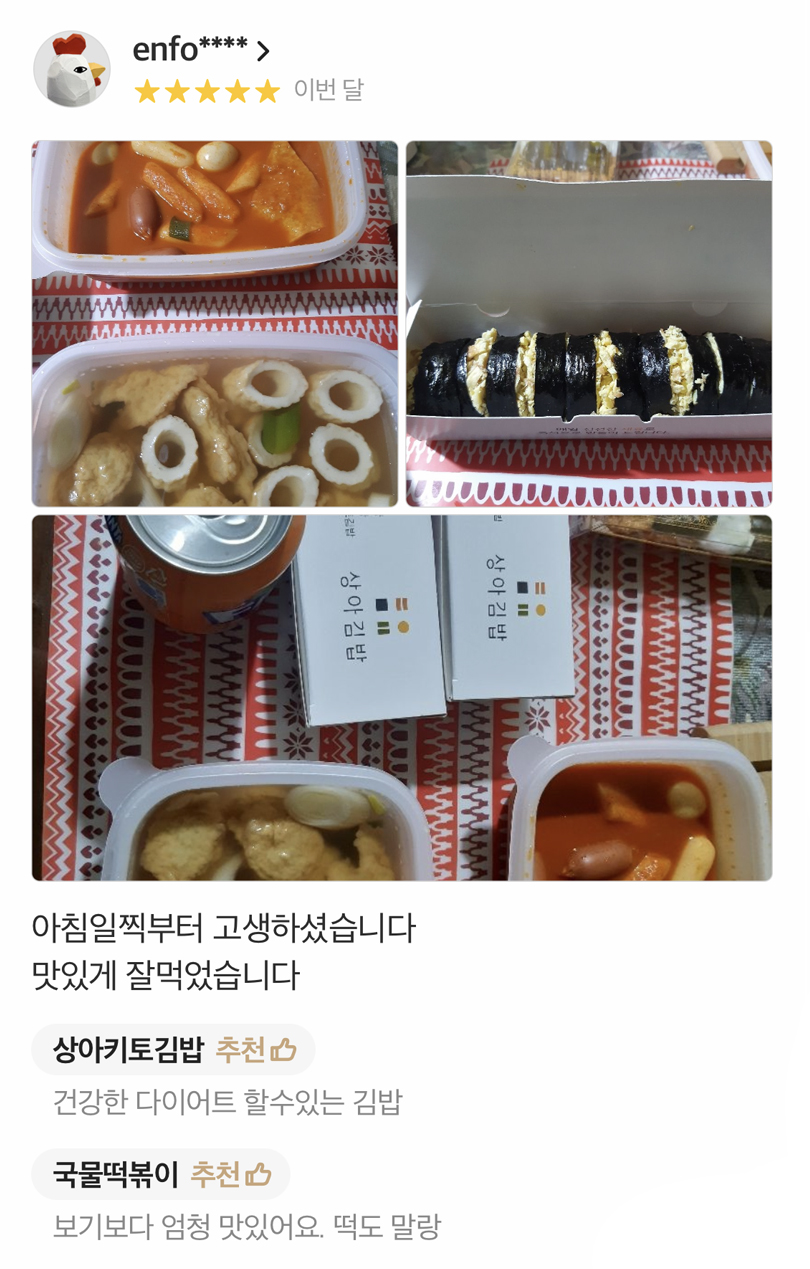Tap the reviewer's chicken avatar
Viewport: 810px width, 1269px height.
pos(71,69)
